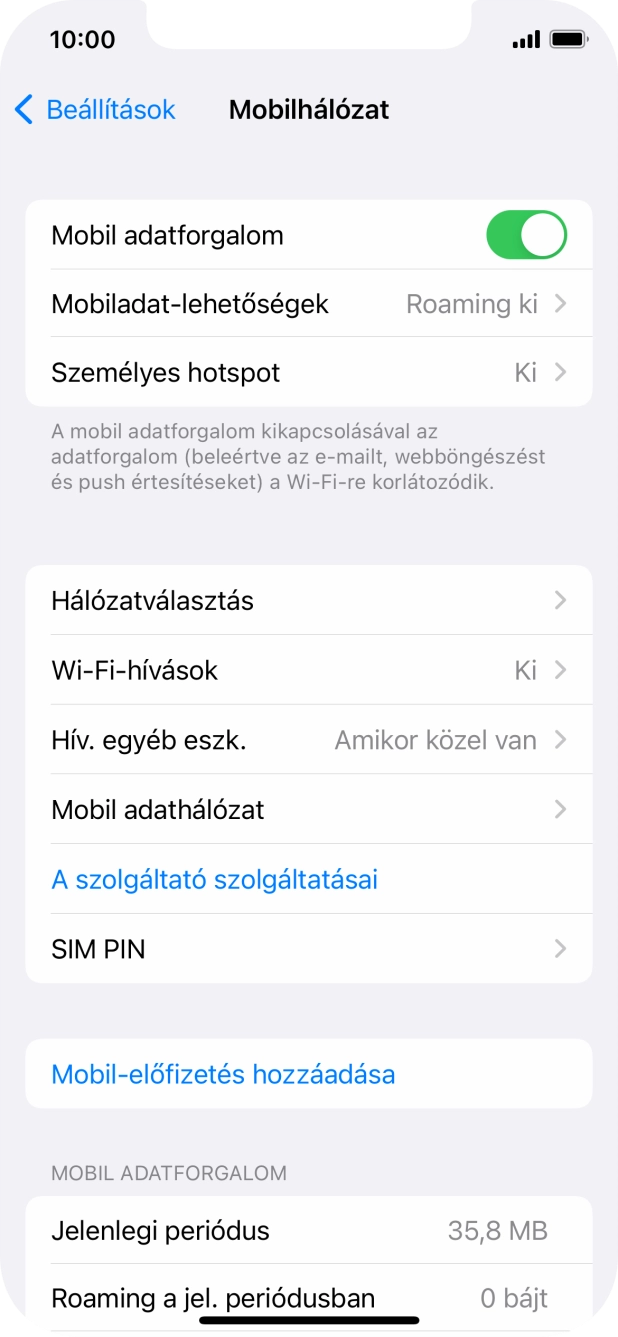Image resolution: width=618 pixels, height=1337 pixels.
Task: Open SIM PIN settings
Action: [308, 949]
